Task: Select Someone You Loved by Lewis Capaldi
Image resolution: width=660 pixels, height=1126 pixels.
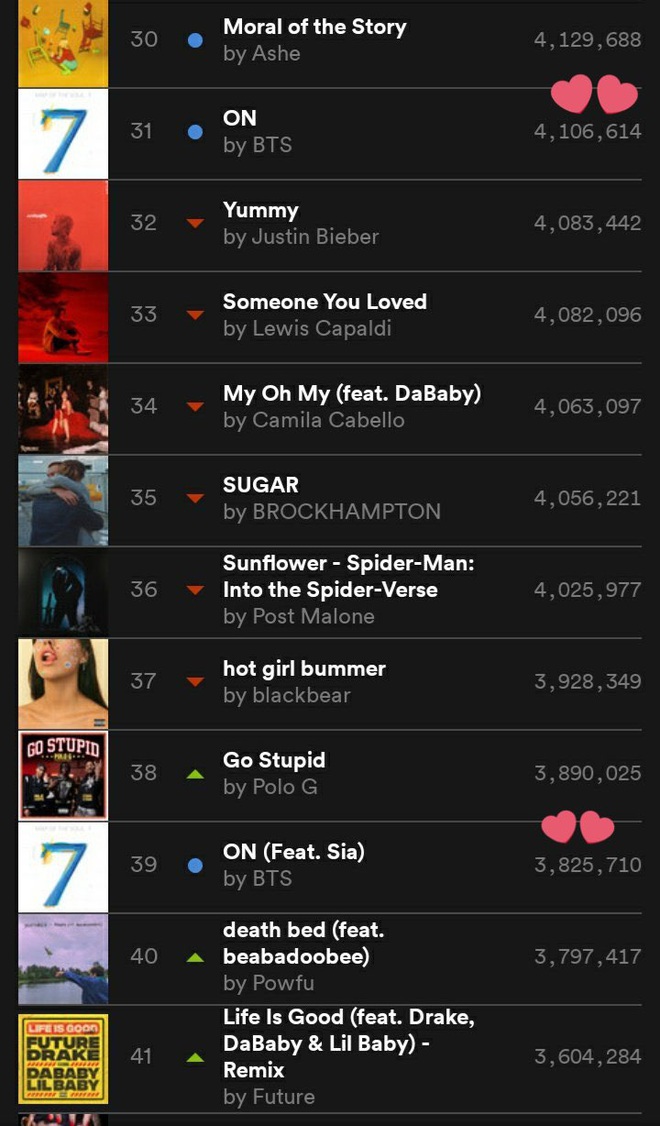Action: pyautogui.click(x=330, y=317)
